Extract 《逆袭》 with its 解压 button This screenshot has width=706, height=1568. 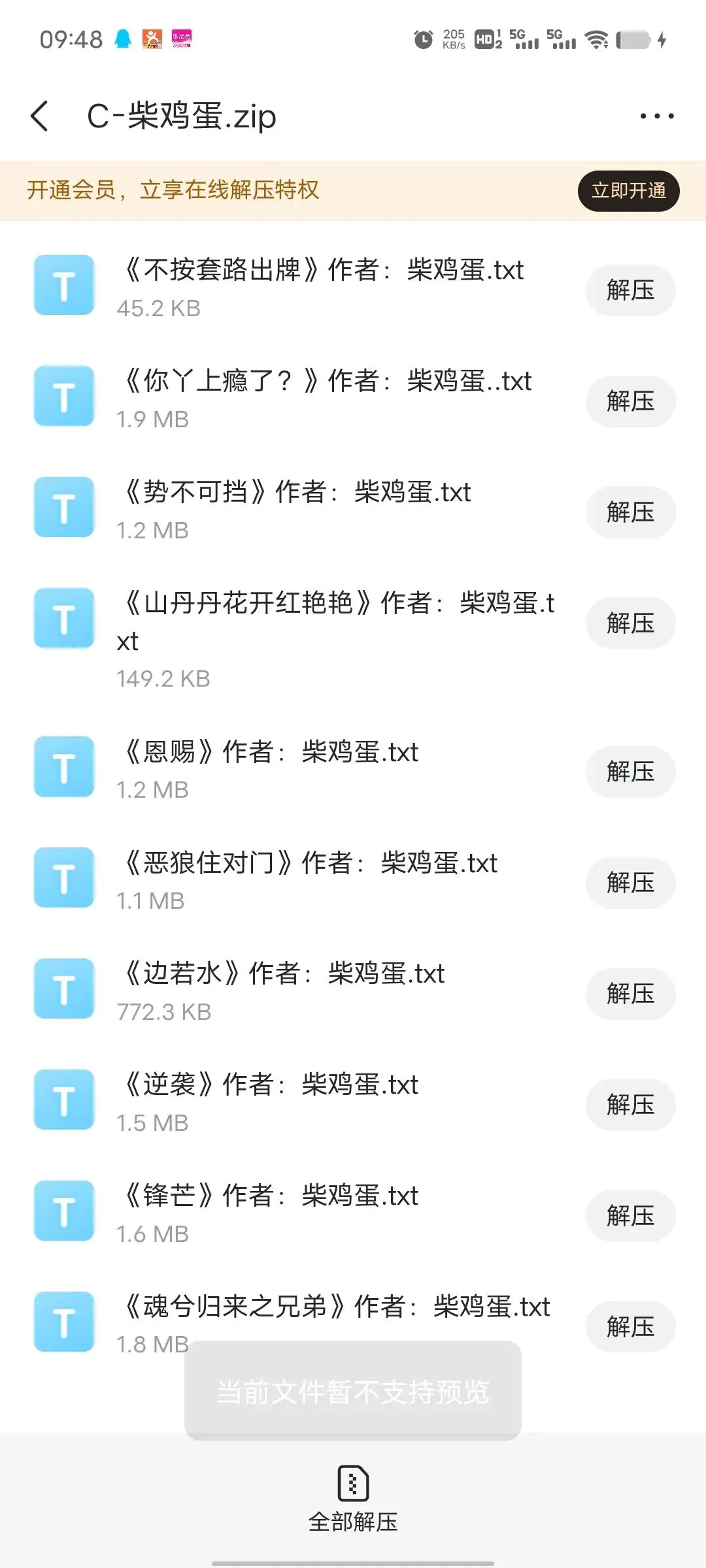click(x=630, y=1105)
